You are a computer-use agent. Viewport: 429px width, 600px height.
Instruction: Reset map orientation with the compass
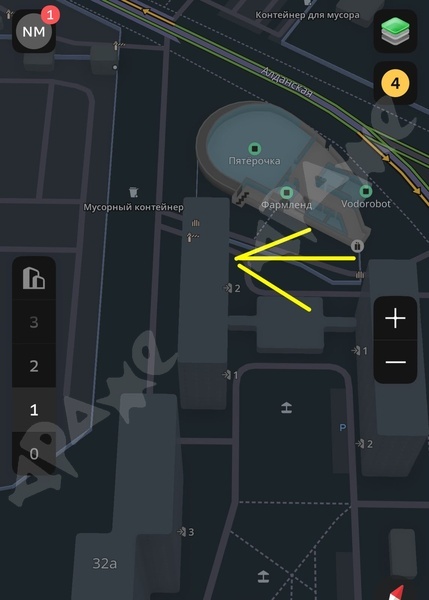(x=396, y=593)
